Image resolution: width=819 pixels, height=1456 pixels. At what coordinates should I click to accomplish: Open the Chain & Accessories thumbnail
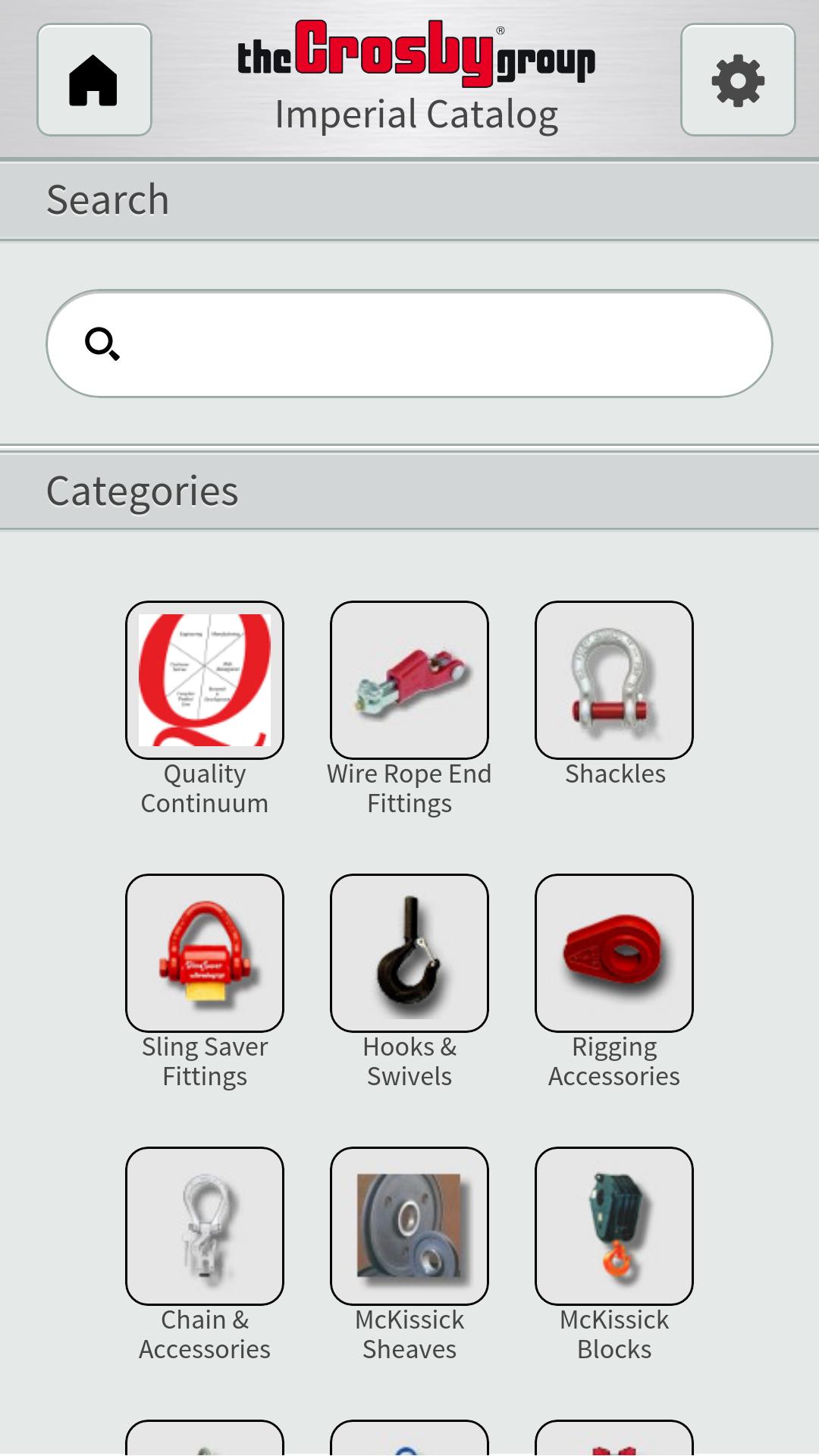204,1225
